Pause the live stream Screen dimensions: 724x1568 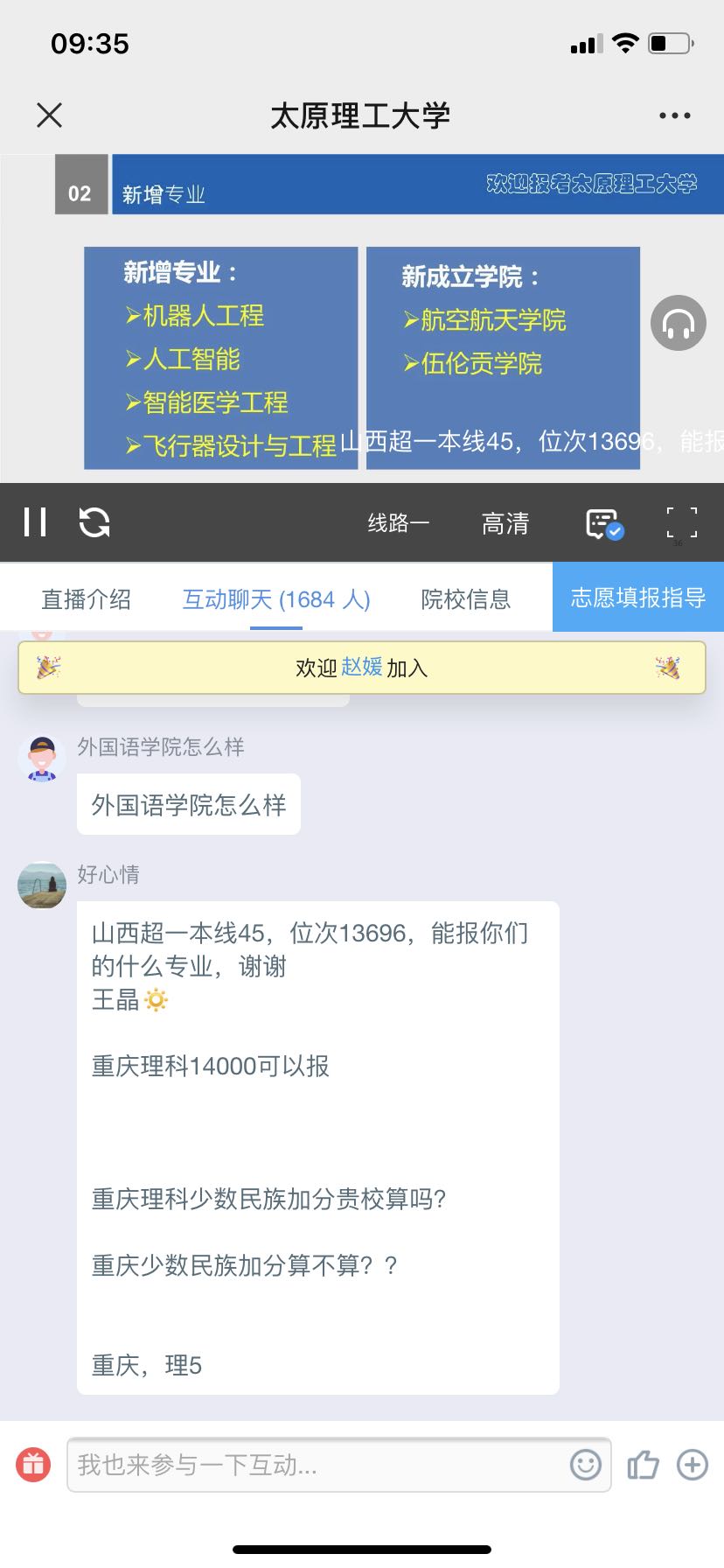coord(35,522)
